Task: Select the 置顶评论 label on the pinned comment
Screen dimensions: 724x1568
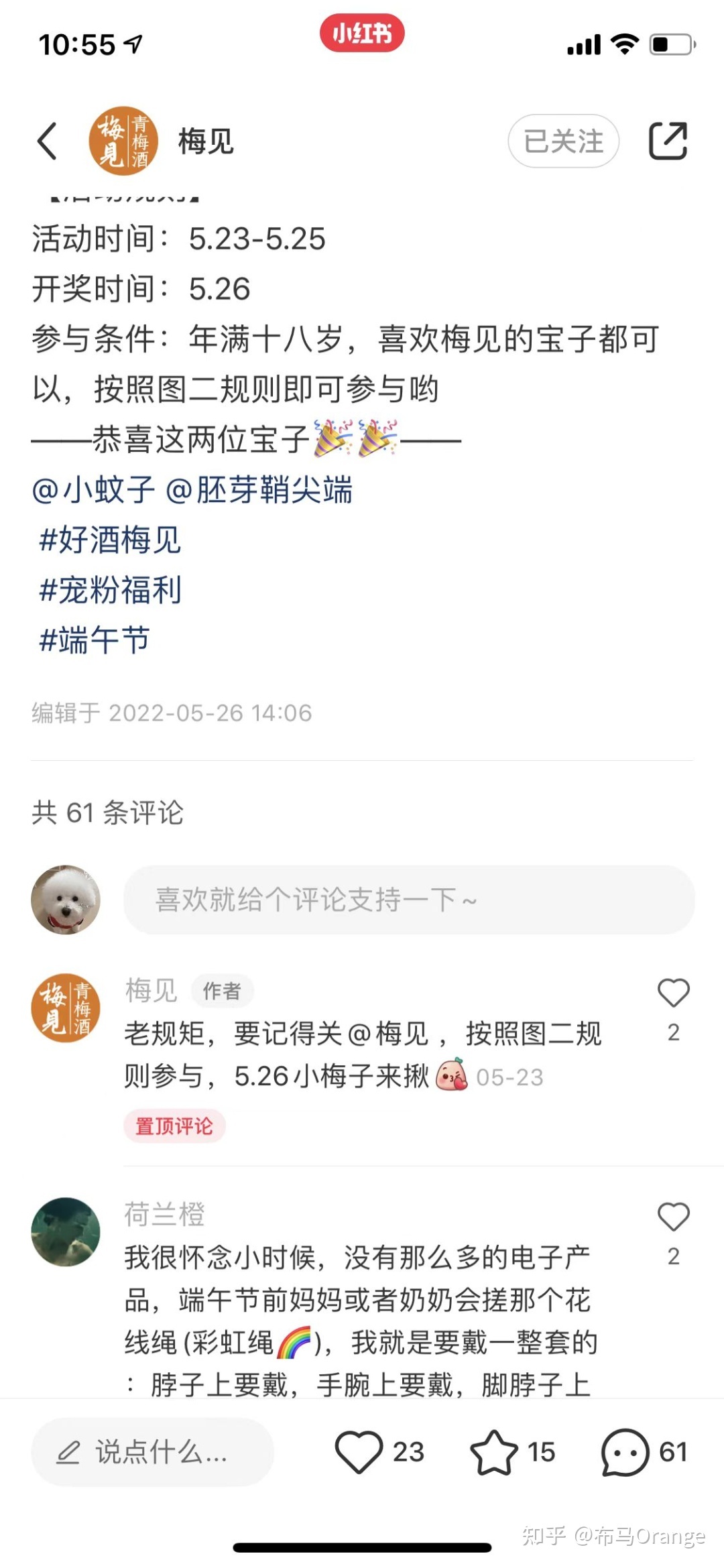Action: [x=174, y=1126]
